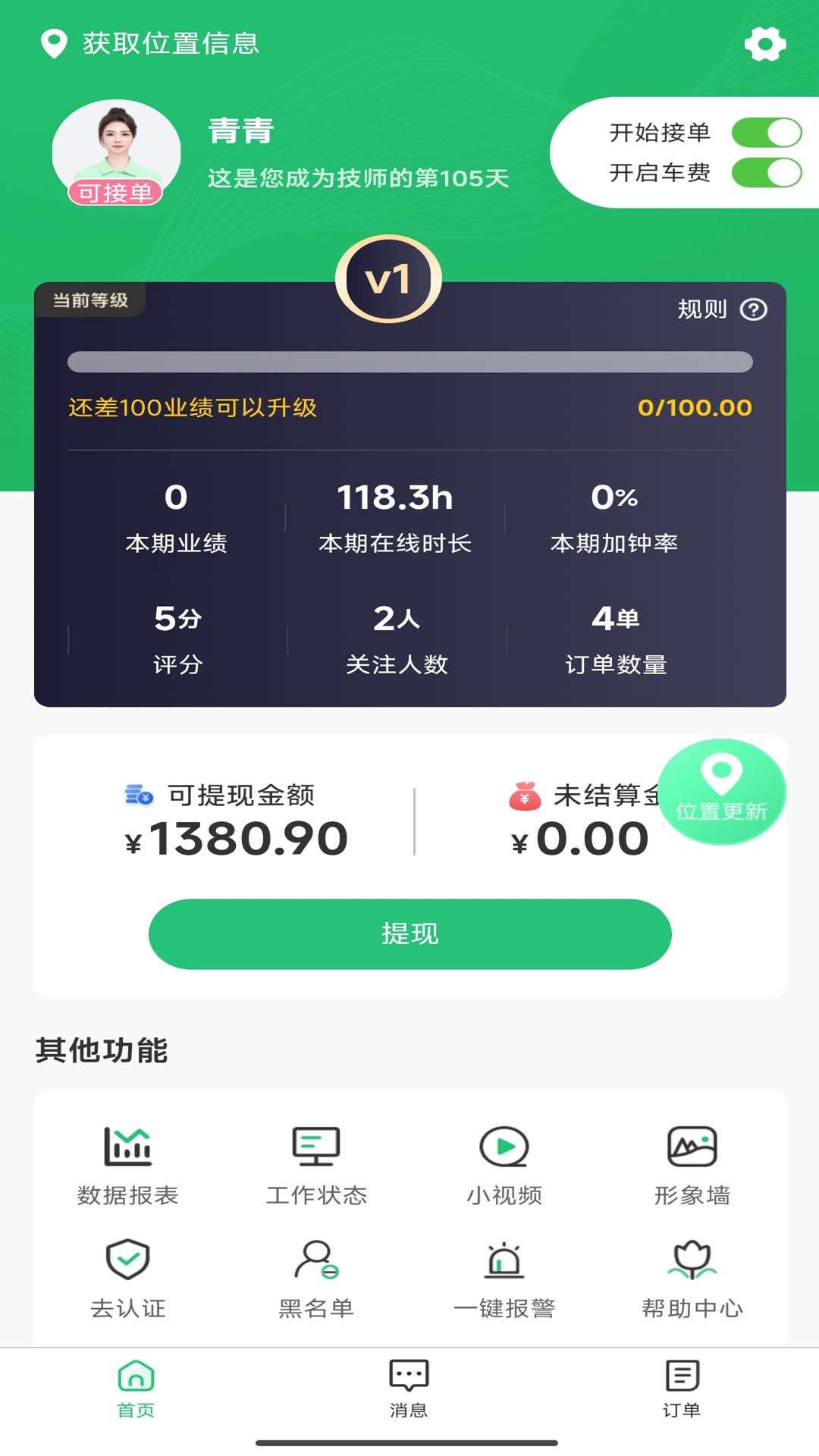Toggle the 开始接单 switch off
This screenshot has height=1456, width=819.
(x=766, y=133)
